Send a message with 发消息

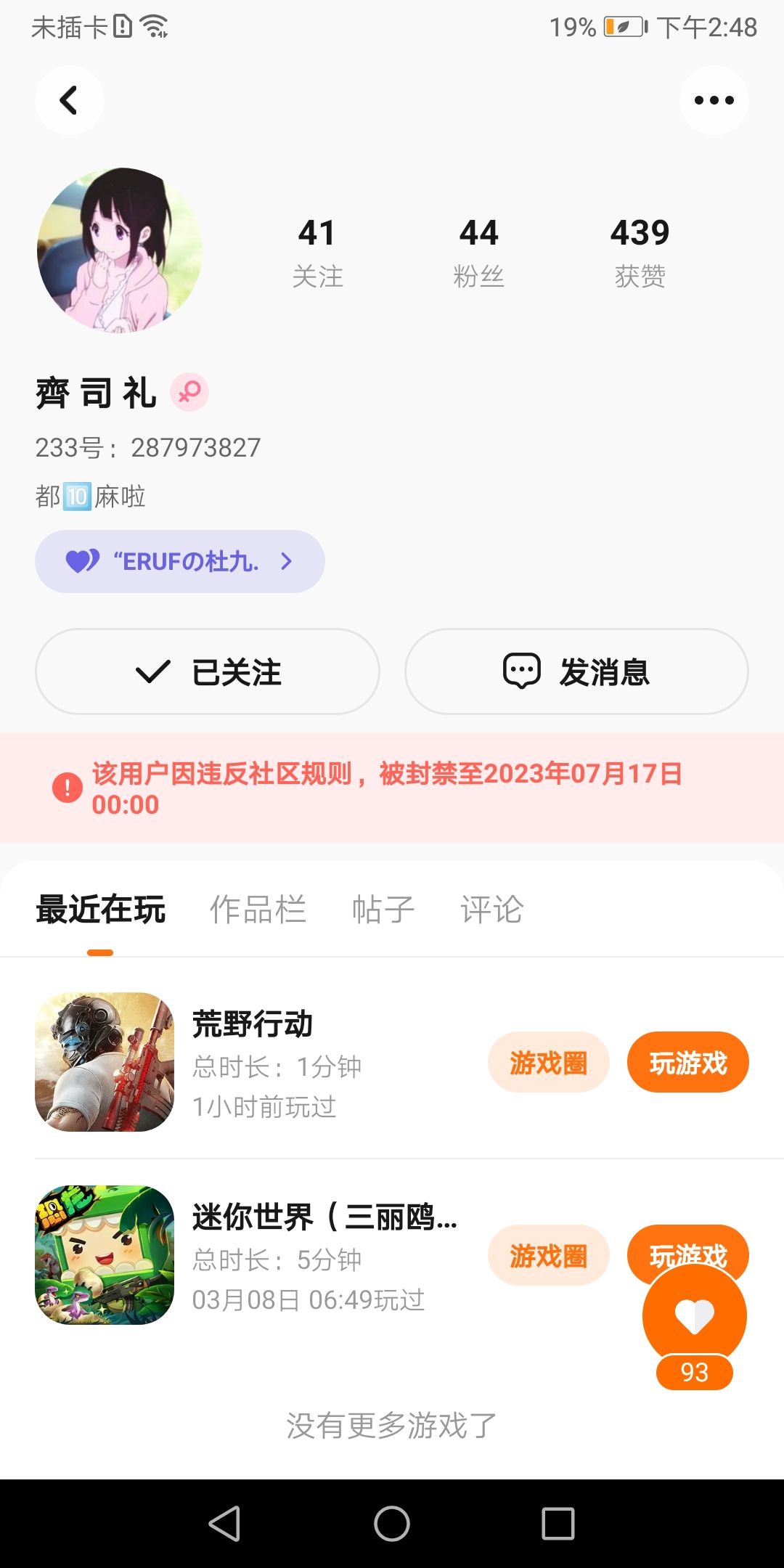[x=576, y=671]
